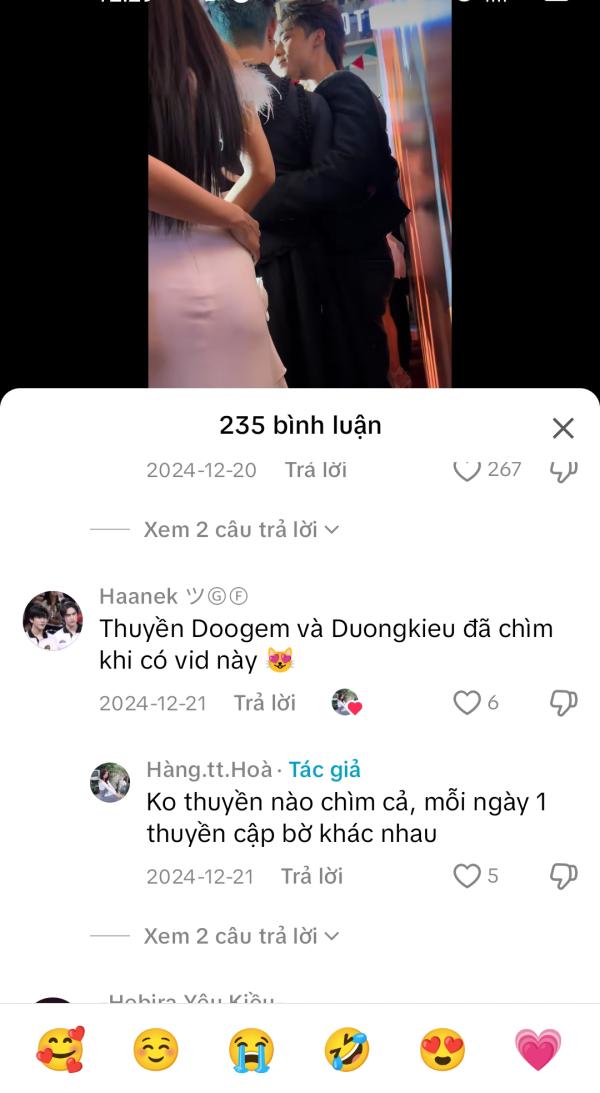Screen dimensions: 600x1093
Task: Expand the first Xem 2 câu trả lời
Action: click(241, 530)
